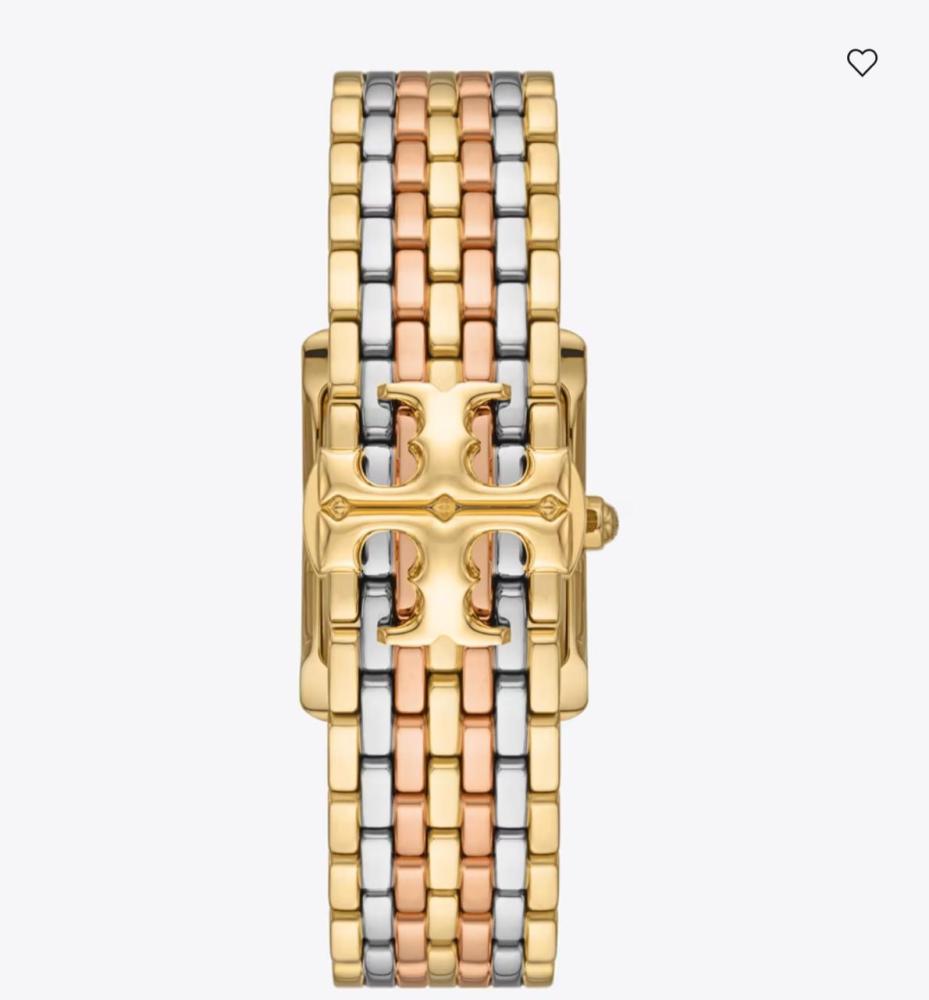The image size is (929, 1000).
Task: Add this watch to the wishlist
Action: click(x=861, y=63)
